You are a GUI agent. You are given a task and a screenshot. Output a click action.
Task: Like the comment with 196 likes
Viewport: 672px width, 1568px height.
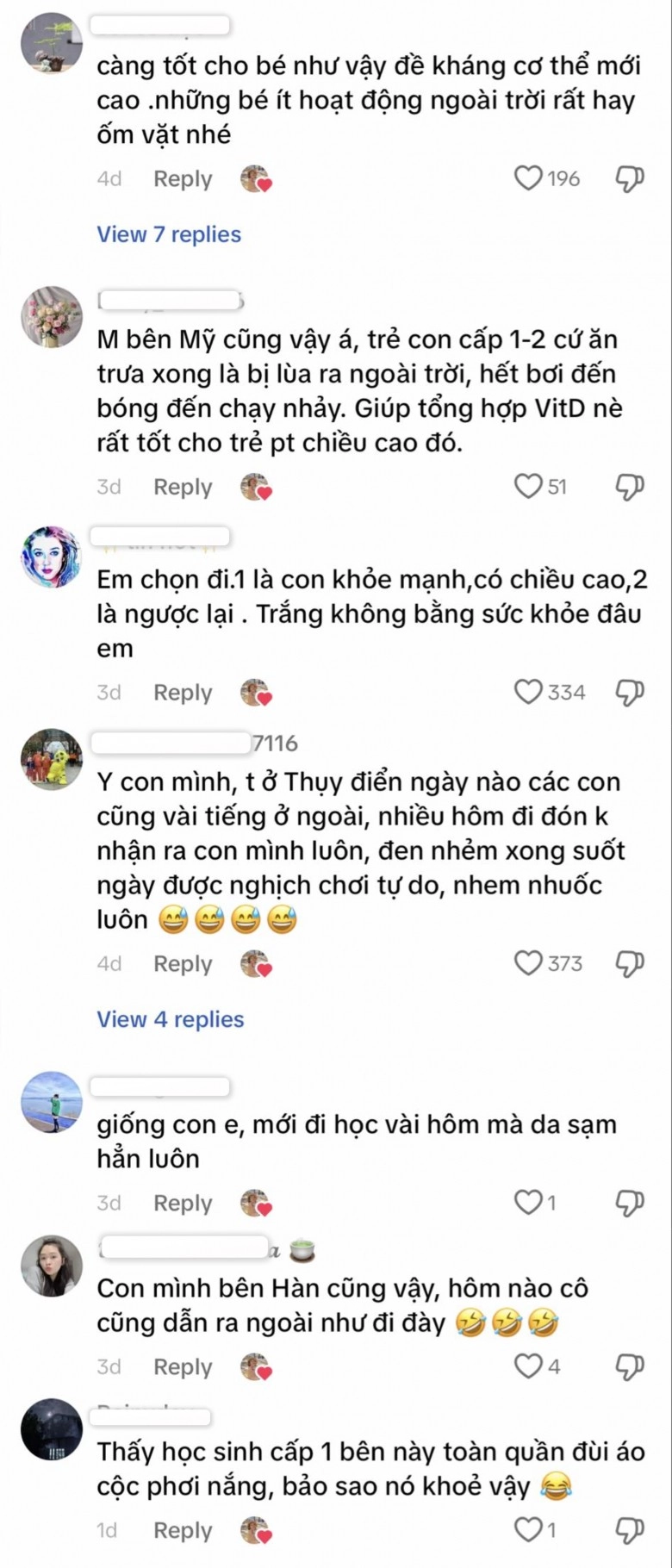[528, 178]
